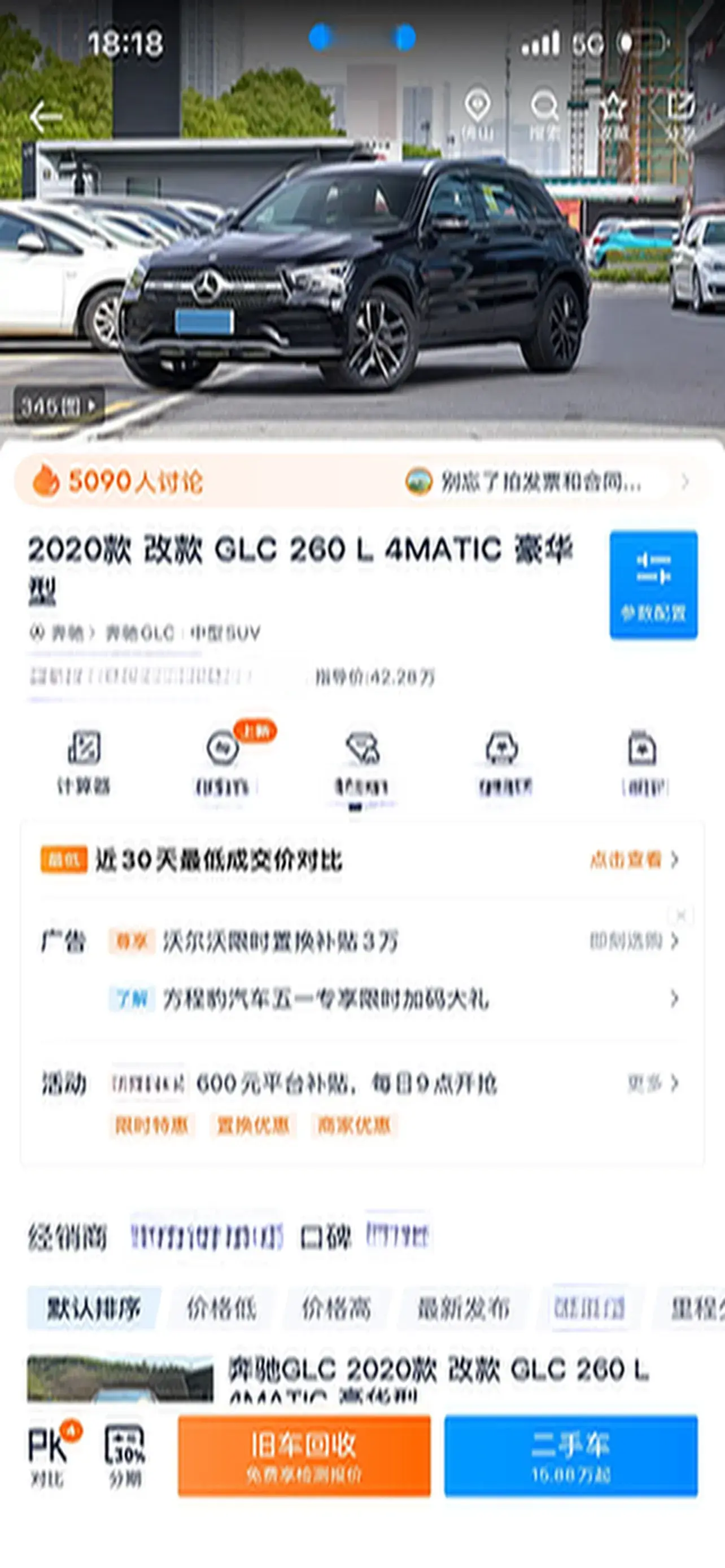Open the 方程豹汽车五一专享 promotion row
725x1568 pixels.
pyautogui.click(x=326, y=999)
